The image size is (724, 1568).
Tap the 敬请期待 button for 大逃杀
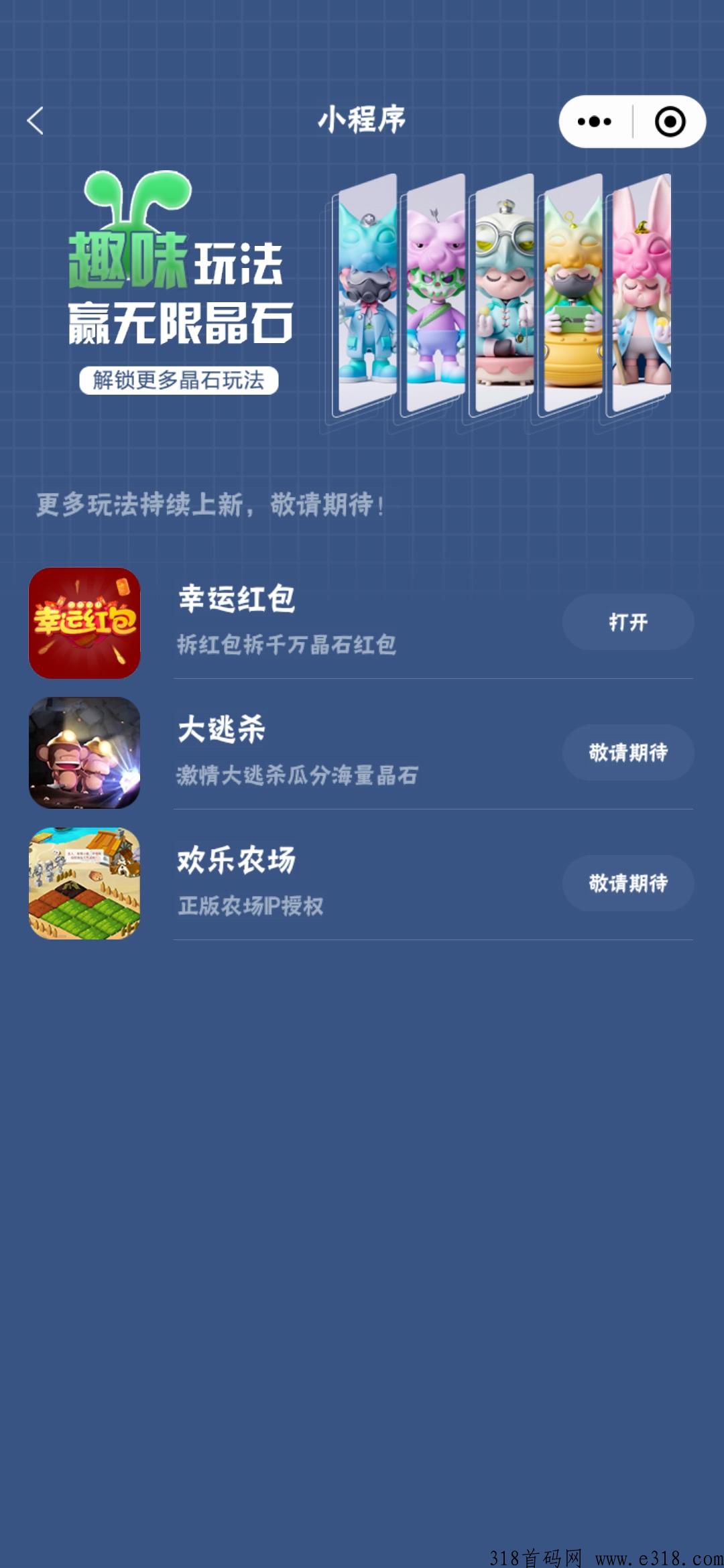pos(628,753)
